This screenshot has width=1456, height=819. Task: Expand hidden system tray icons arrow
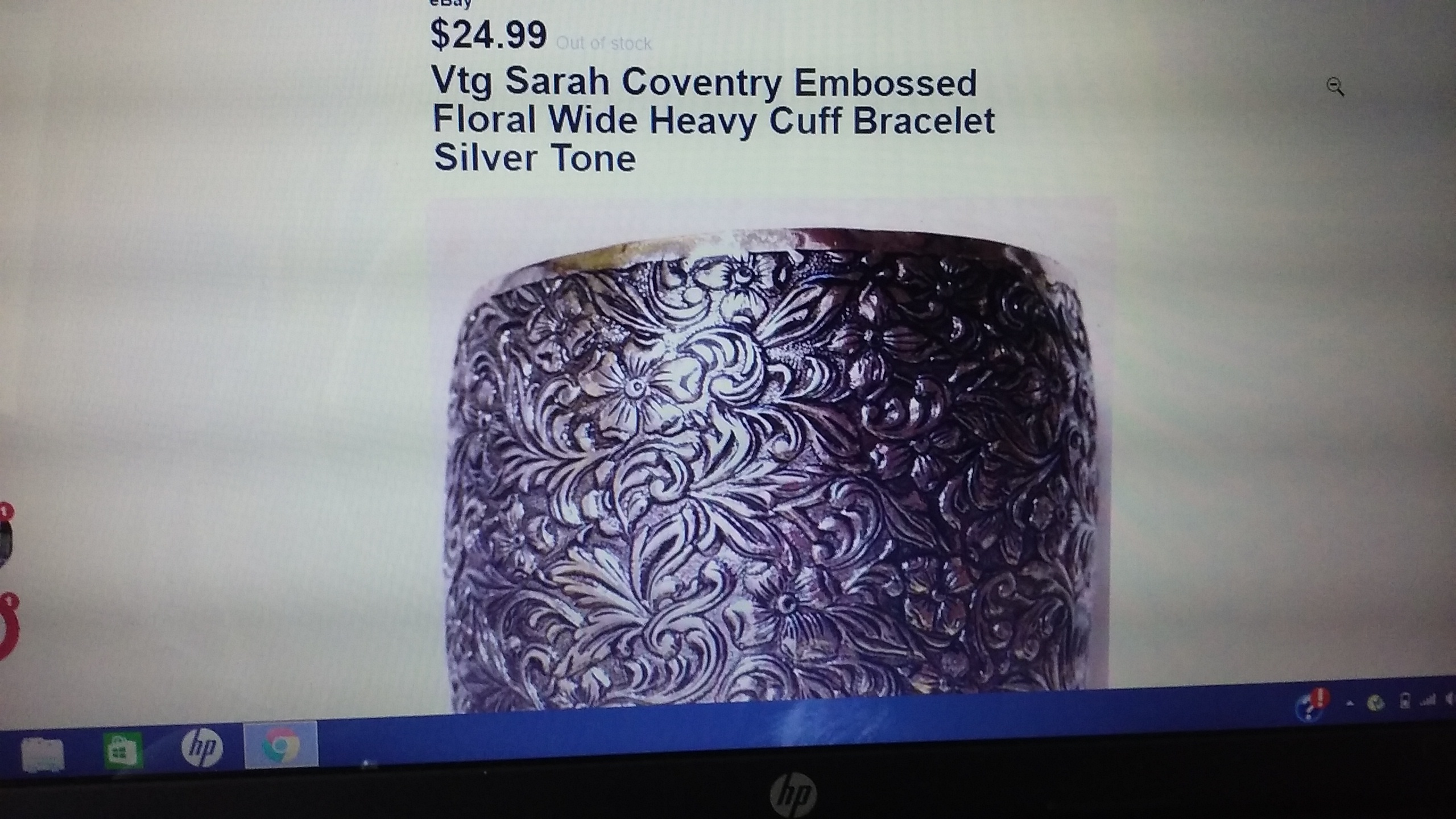[x=1349, y=704]
